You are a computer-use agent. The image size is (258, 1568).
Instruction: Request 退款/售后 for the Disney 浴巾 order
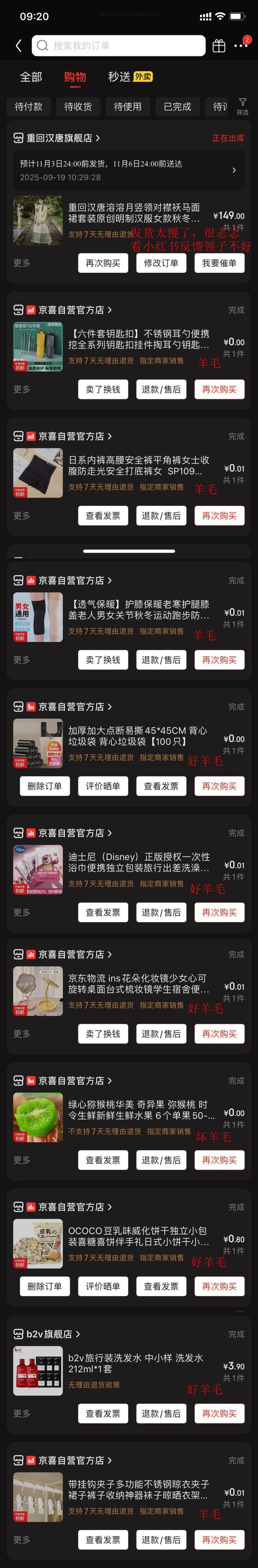[x=161, y=912]
